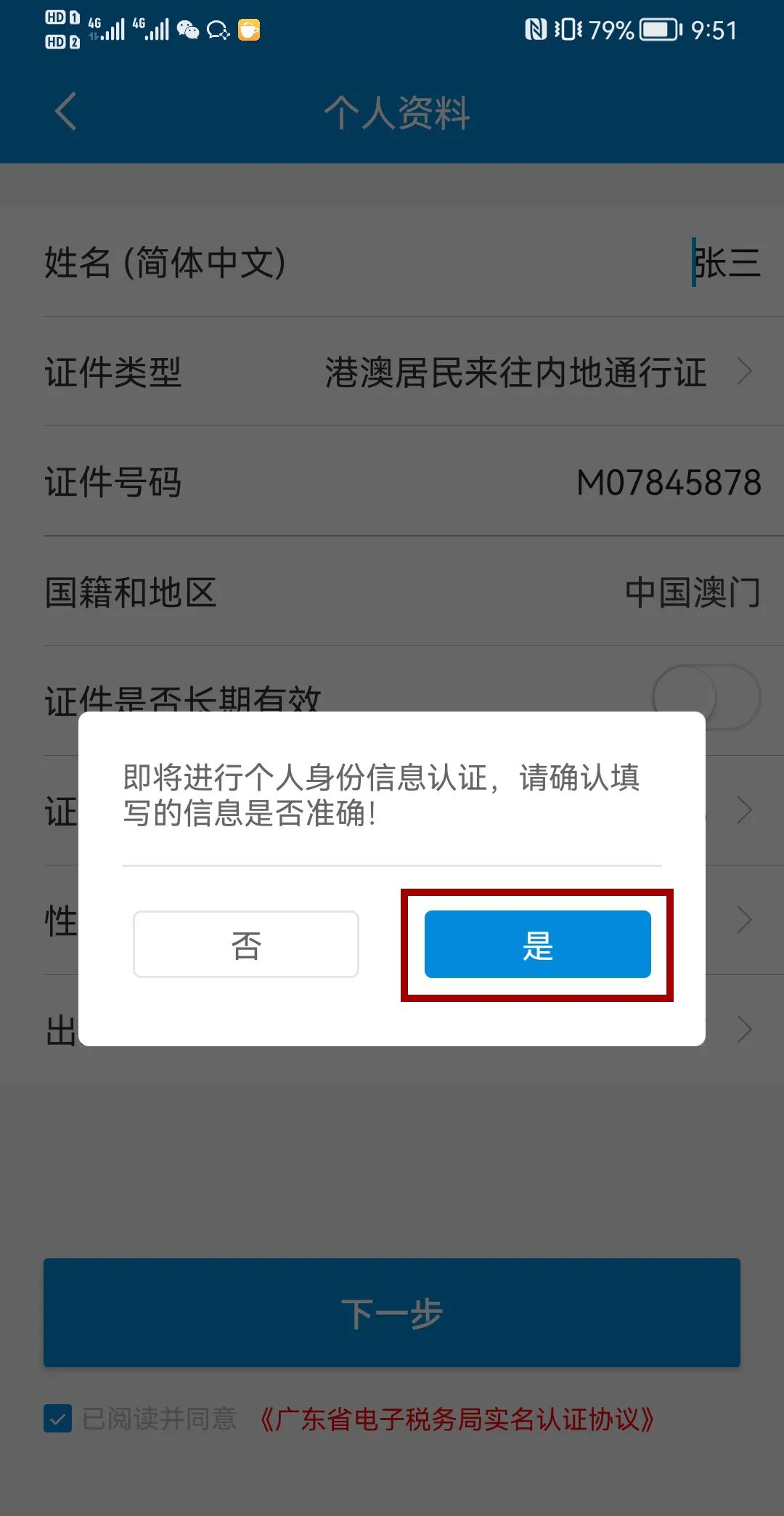
Task: Tap the 下一步 button
Action: (x=392, y=1313)
